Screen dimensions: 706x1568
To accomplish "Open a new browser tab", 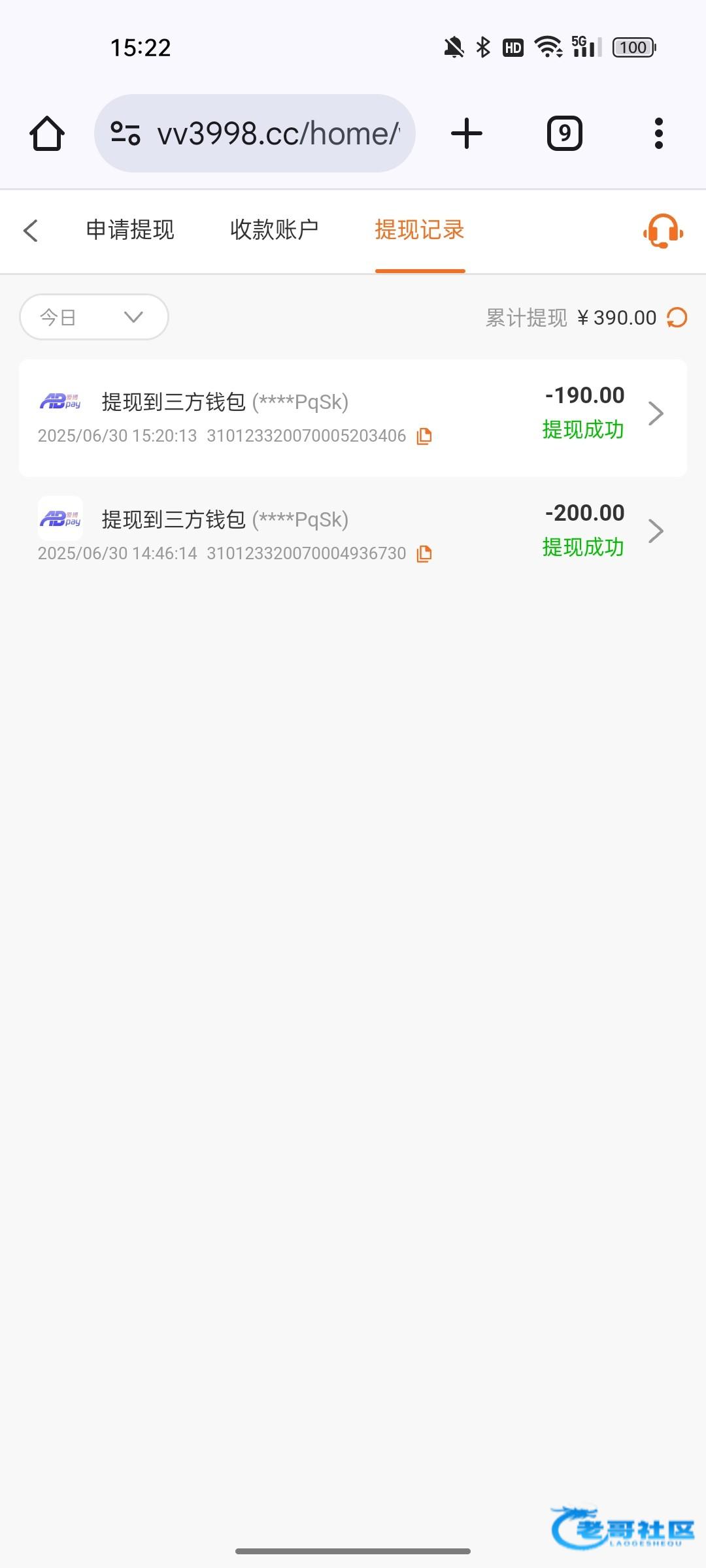I will point(467,133).
